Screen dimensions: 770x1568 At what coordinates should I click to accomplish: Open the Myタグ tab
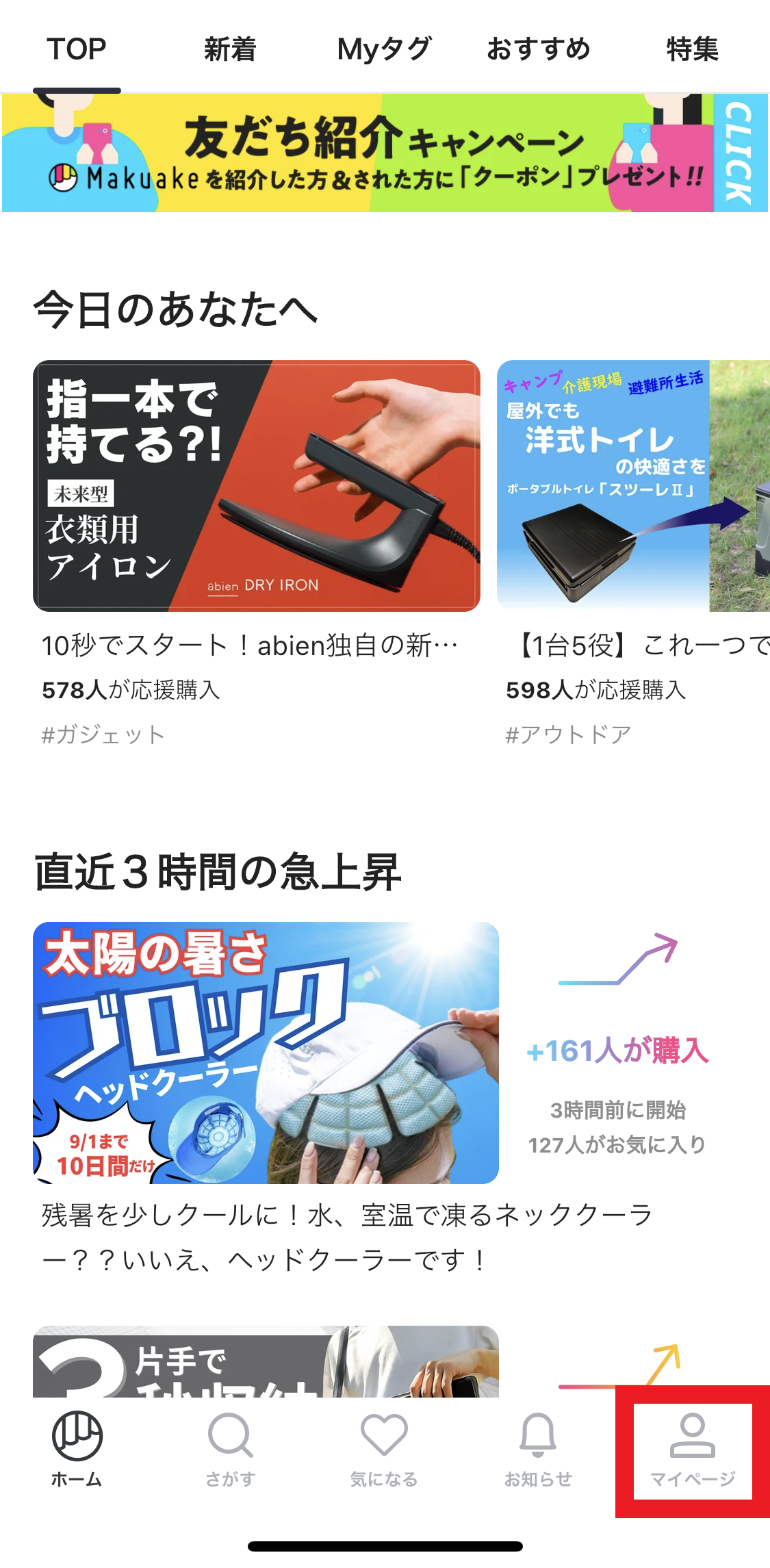[384, 49]
